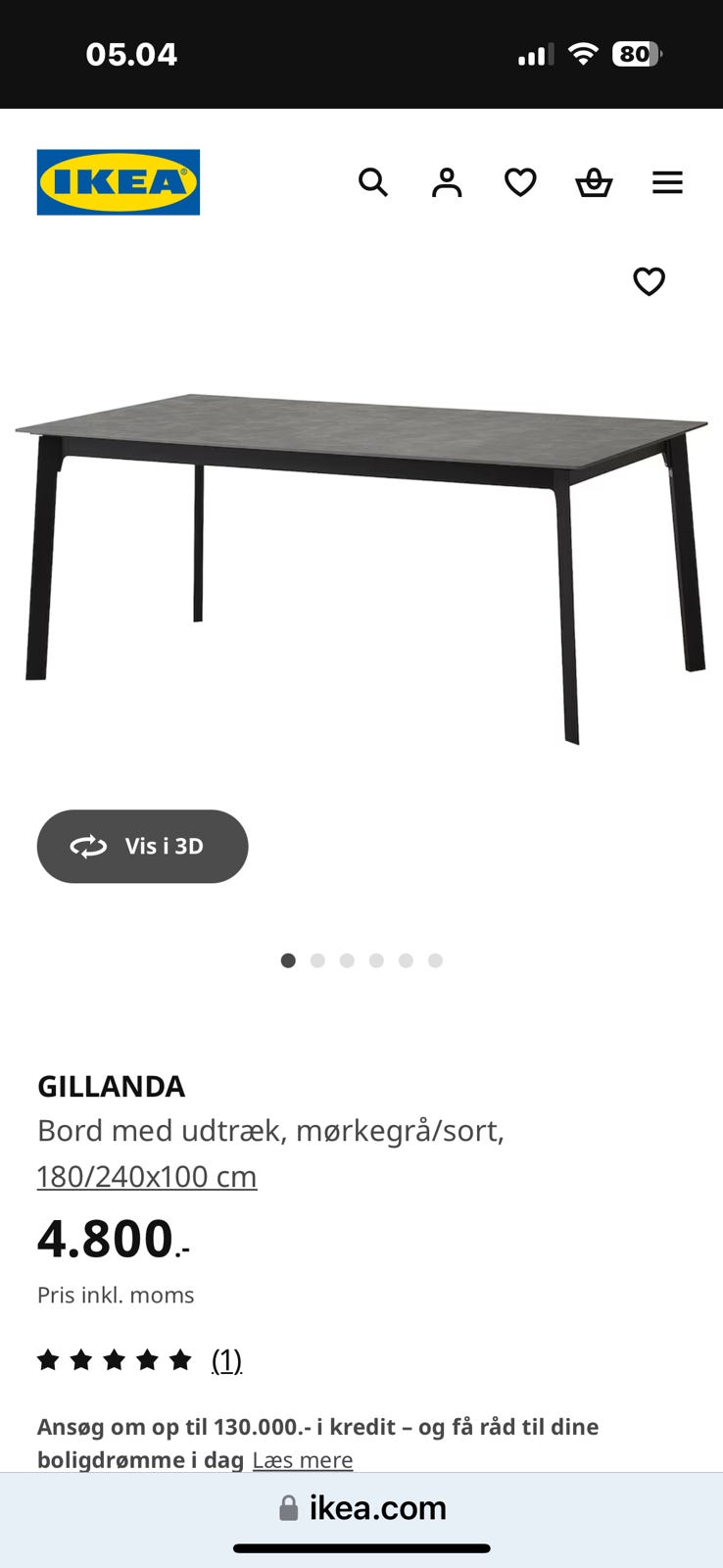Go to the ikea.com address bar
723x1568 pixels.
[377, 1507]
